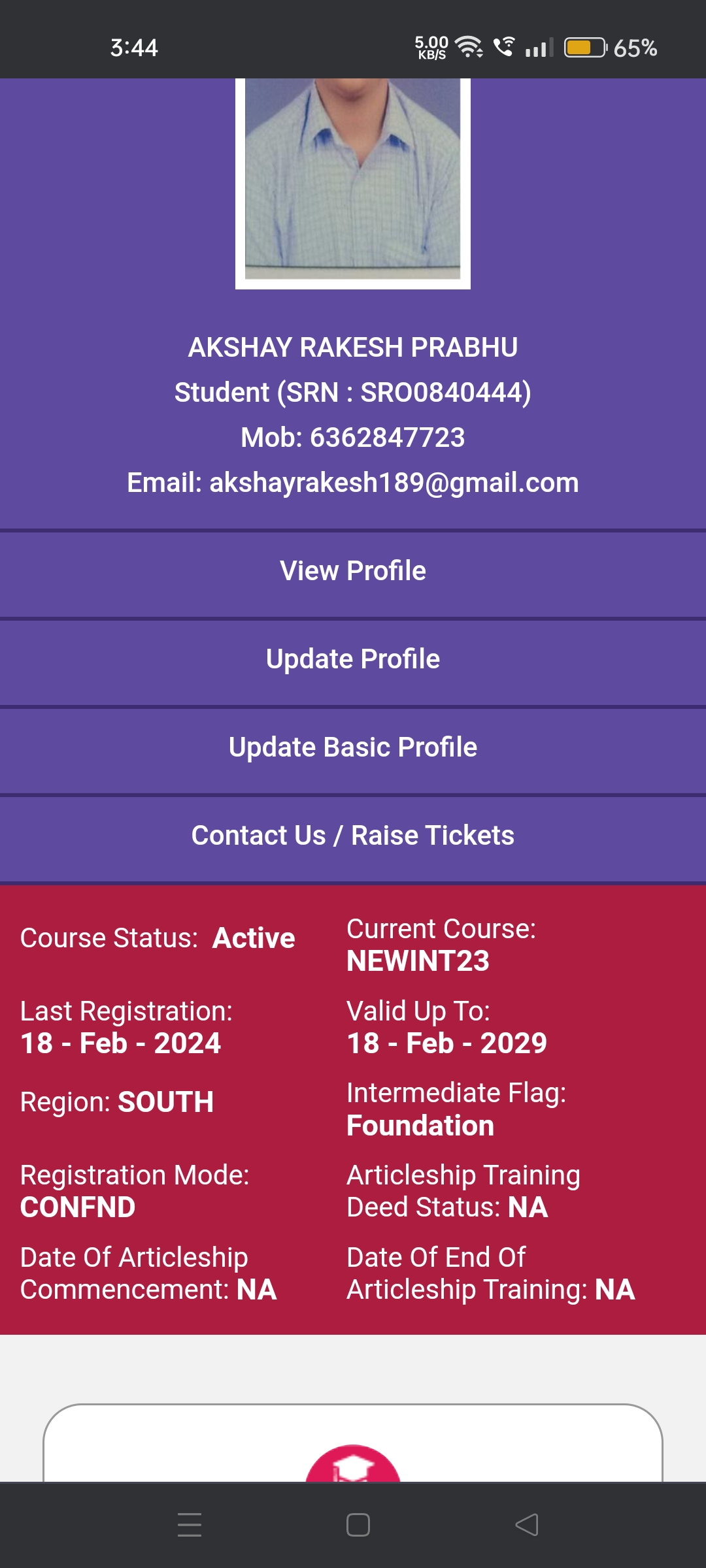This screenshot has width=706, height=1568.
Task: Select Update Basic Profile
Action: click(x=353, y=748)
